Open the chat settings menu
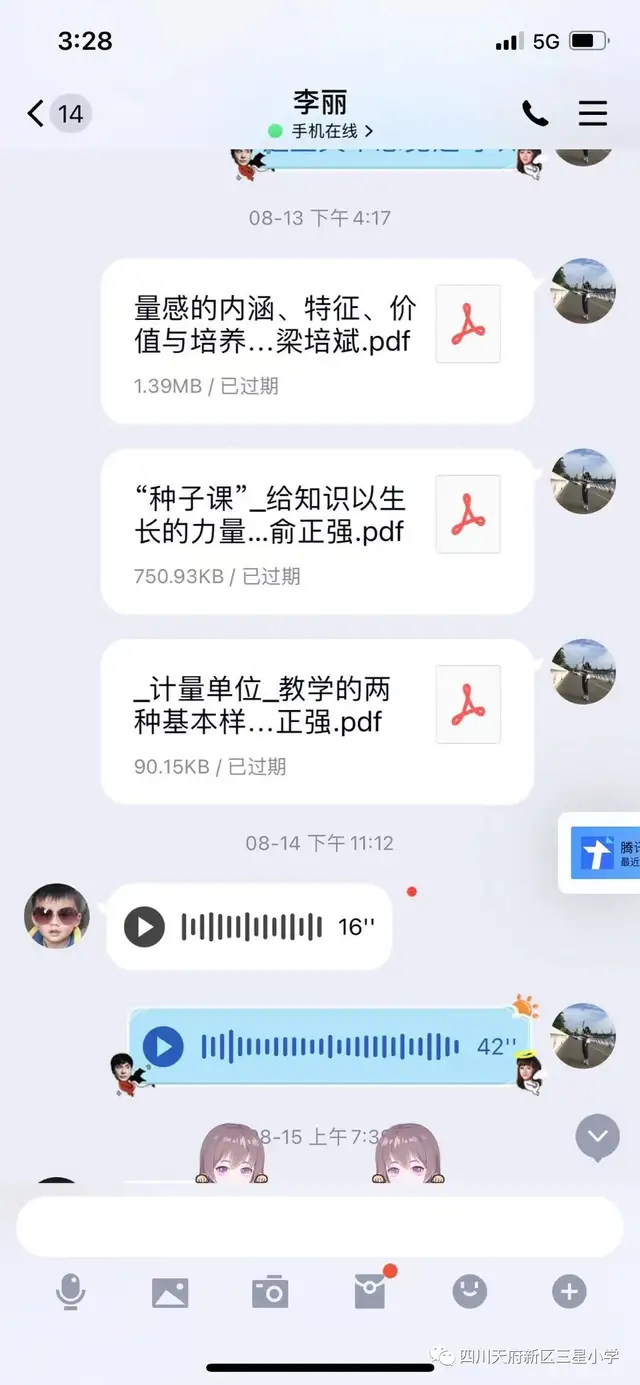Screen dimensions: 640x1385 pyautogui.click(x=593, y=113)
